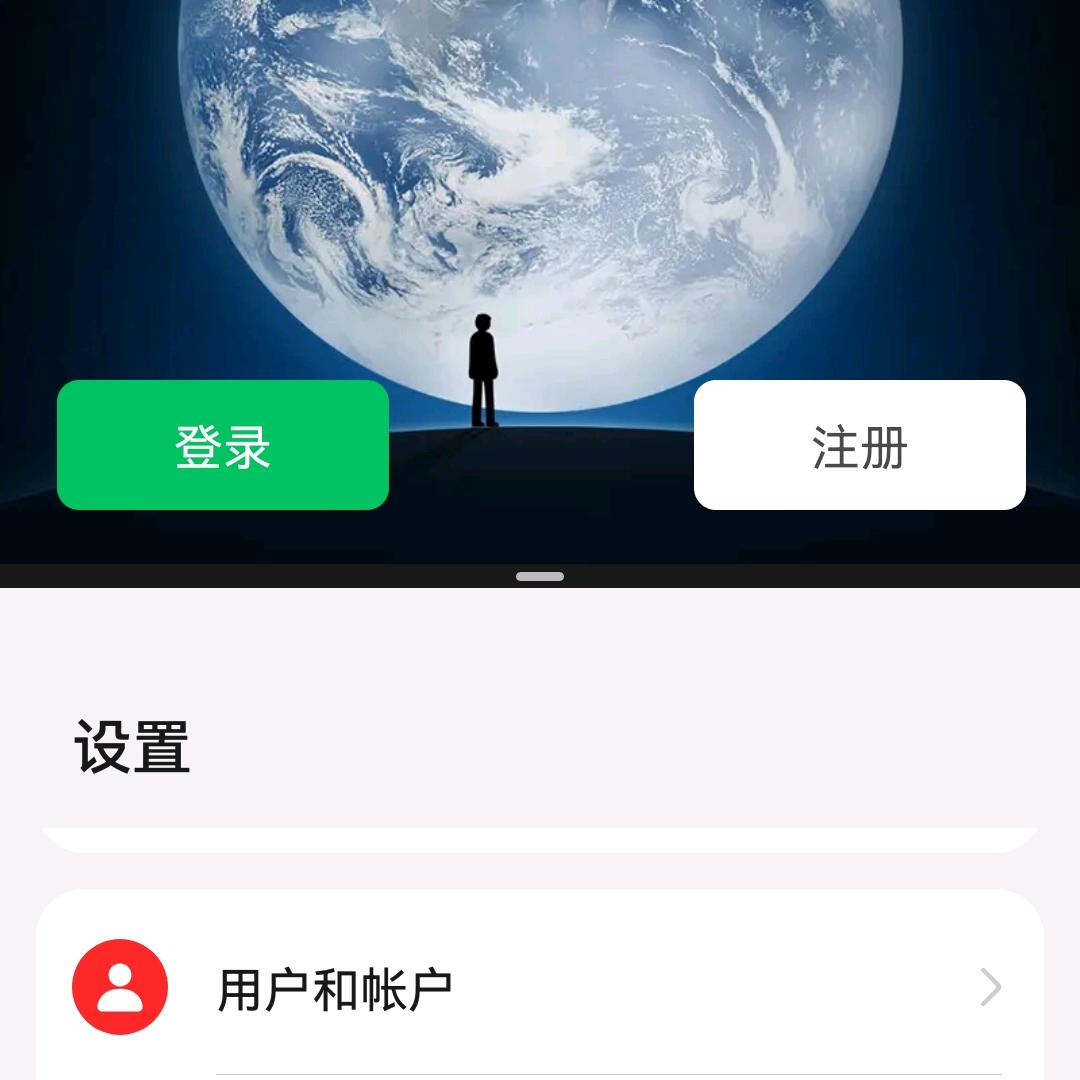
Task: Open the 用户和帐户 settings row
Action: [x=540, y=988]
